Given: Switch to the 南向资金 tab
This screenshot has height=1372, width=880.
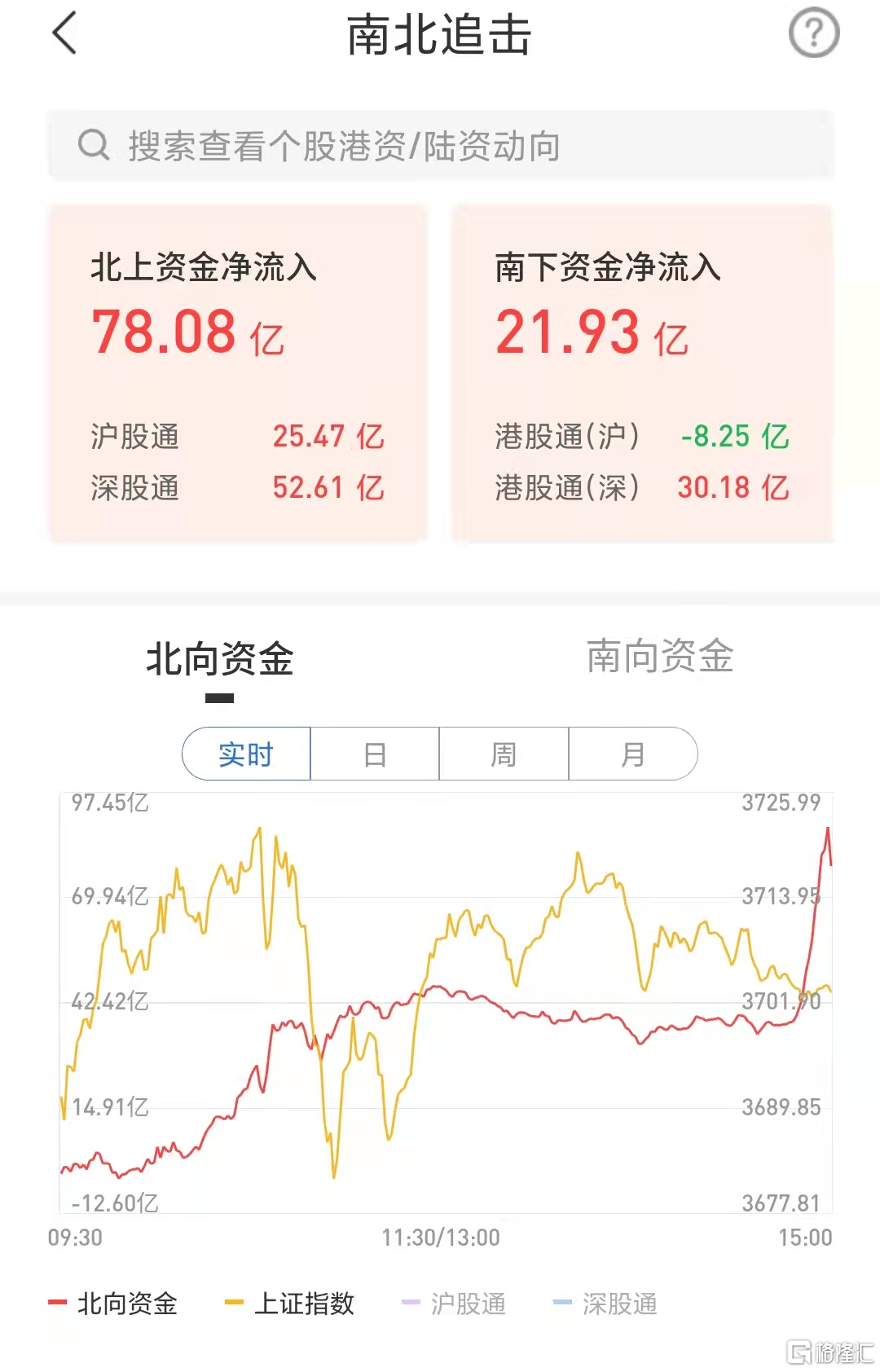Looking at the screenshot, I should click(660, 657).
